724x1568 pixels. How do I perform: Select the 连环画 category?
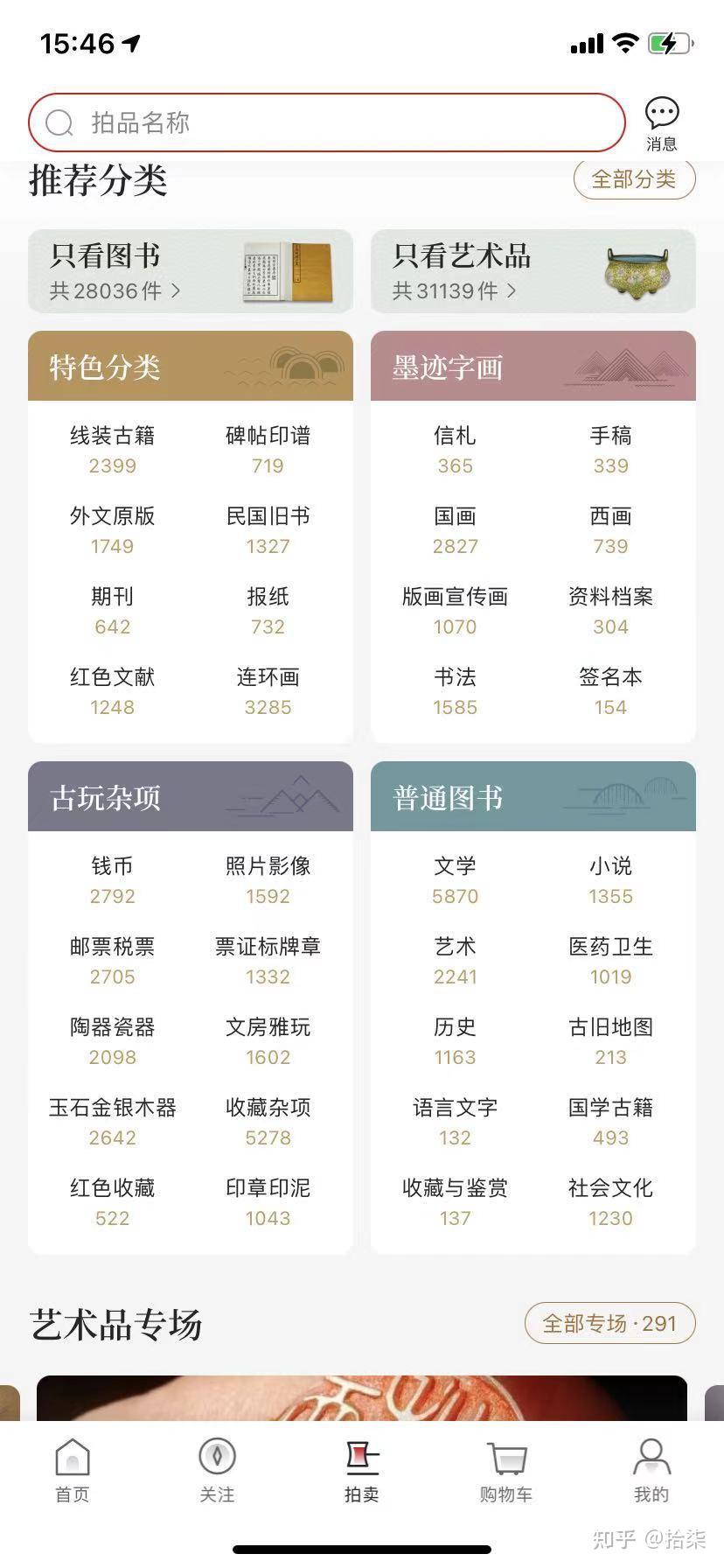point(268,690)
